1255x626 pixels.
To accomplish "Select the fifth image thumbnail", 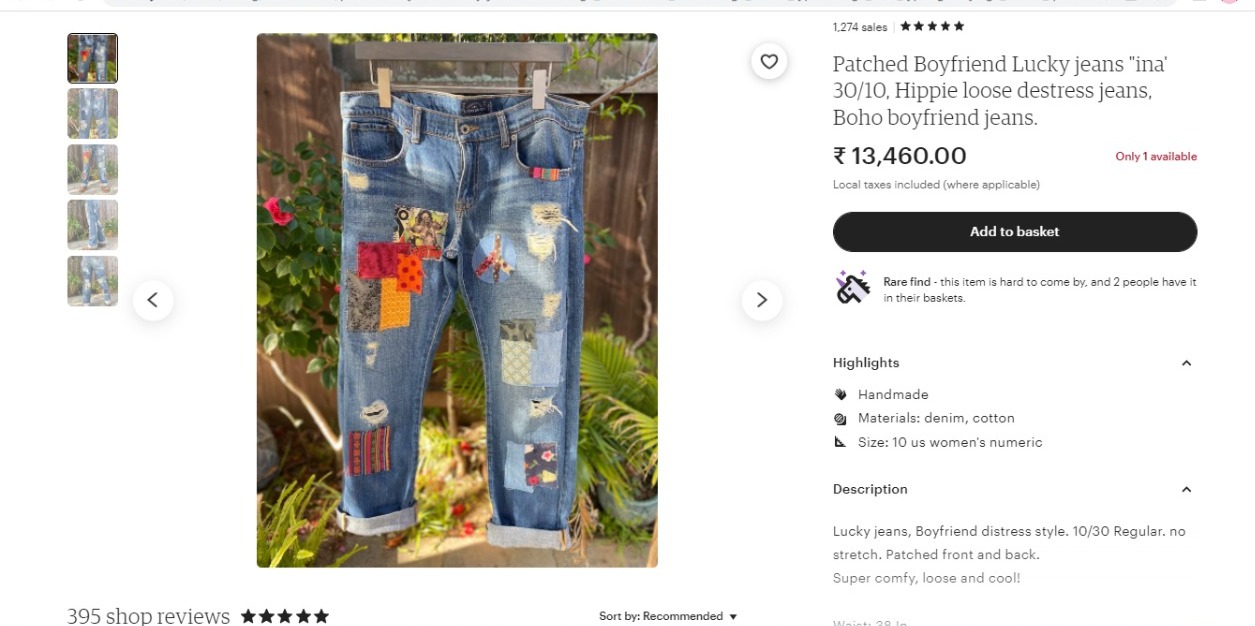I will [92, 281].
